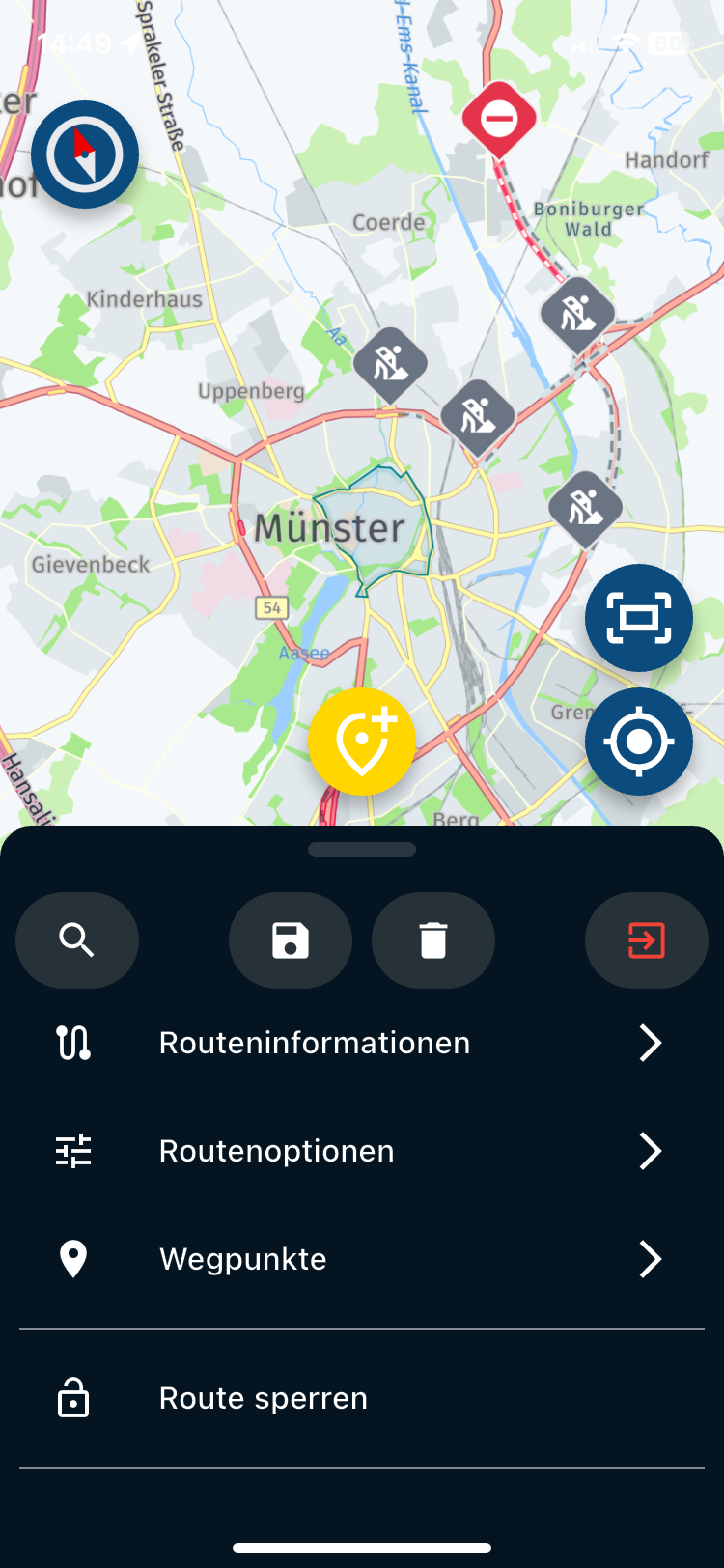Tap the red exit icon

pyautogui.click(x=646, y=939)
